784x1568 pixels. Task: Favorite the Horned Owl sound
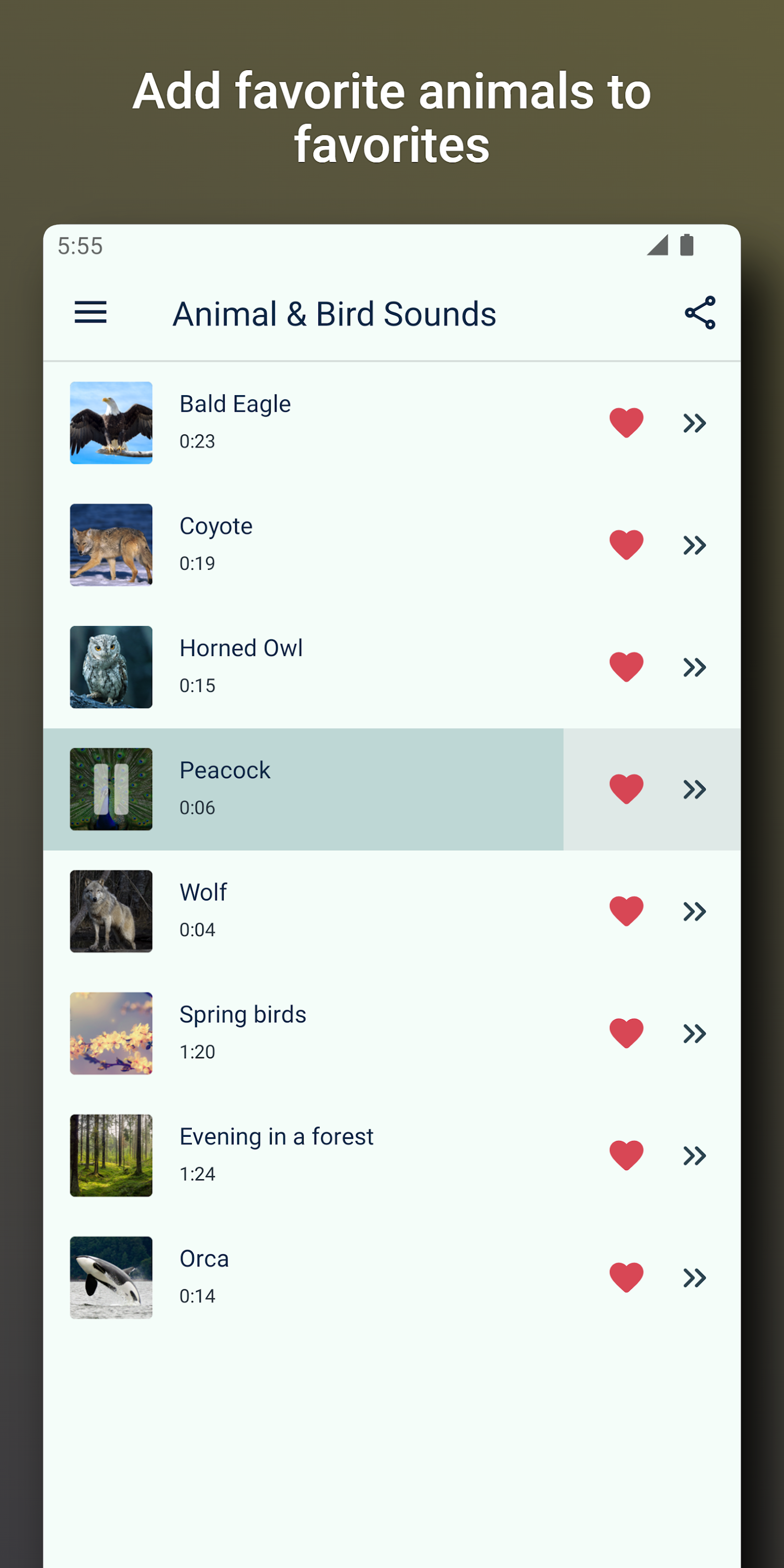(626, 666)
